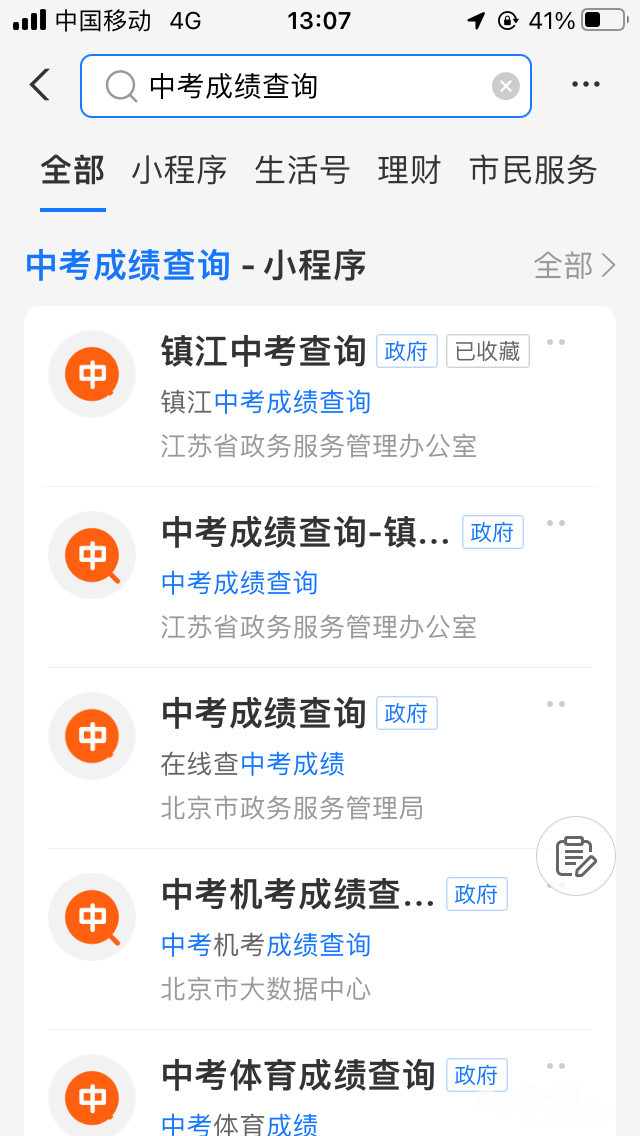This screenshot has height=1136, width=640.
Task: Switch to the 理财 tab
Action: tap(409, 170)
